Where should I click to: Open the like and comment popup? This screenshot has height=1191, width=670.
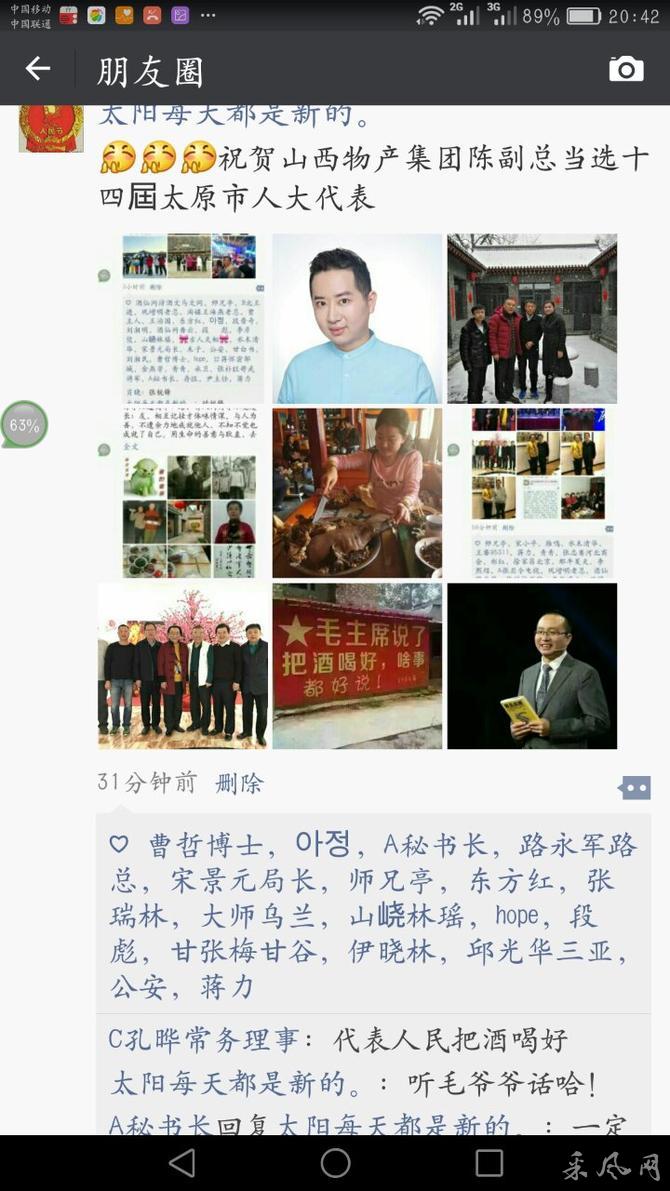coord(634,788)
